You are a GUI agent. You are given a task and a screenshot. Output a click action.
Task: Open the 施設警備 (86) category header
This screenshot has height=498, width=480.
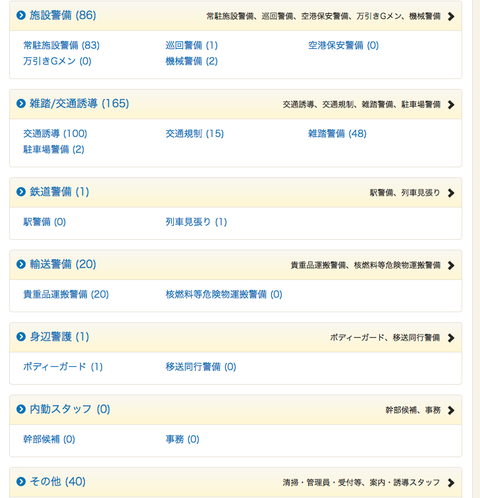point(235,16)
